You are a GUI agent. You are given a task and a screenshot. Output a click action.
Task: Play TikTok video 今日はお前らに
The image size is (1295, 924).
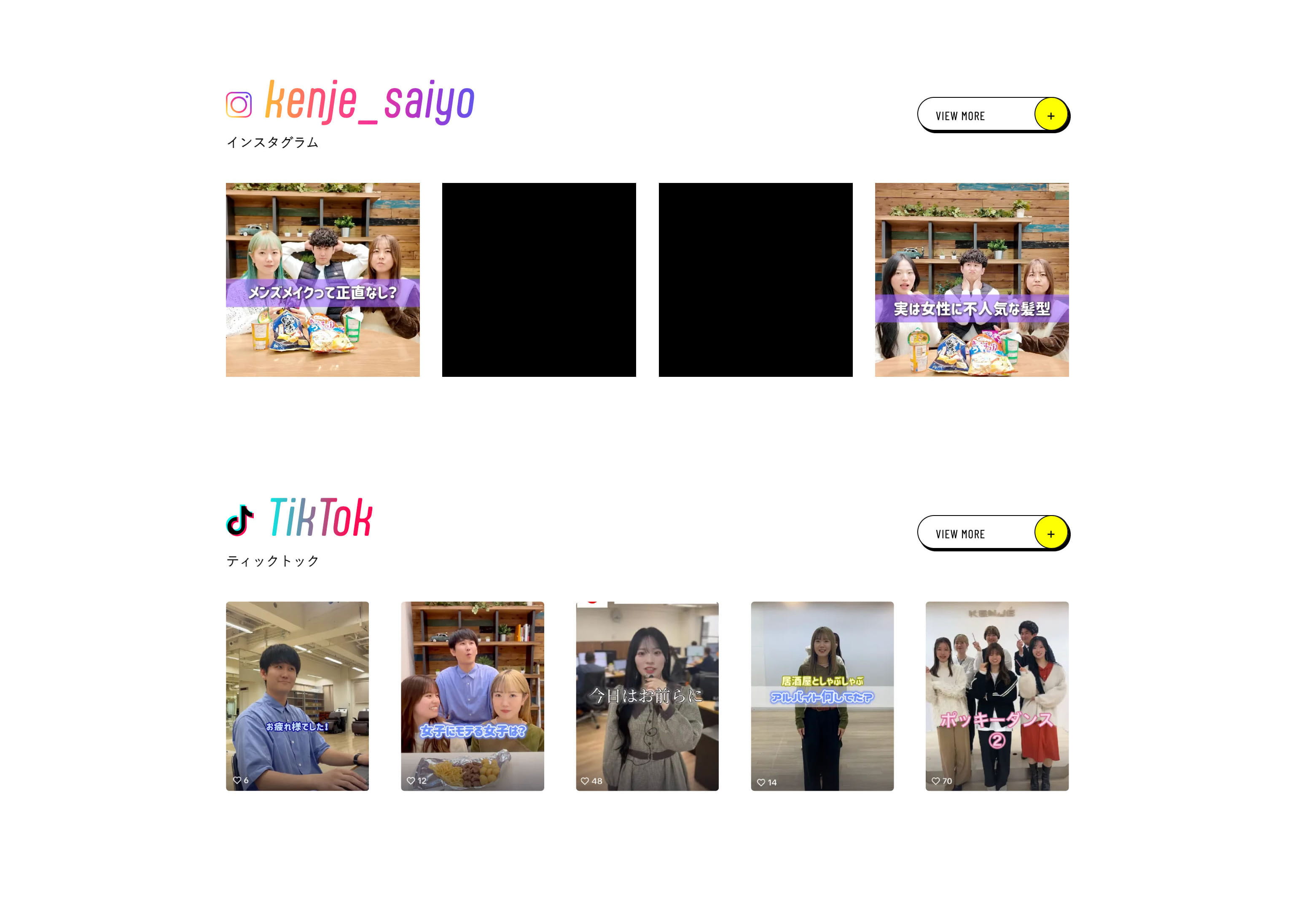pyautogui.click(x=647, y=695)
